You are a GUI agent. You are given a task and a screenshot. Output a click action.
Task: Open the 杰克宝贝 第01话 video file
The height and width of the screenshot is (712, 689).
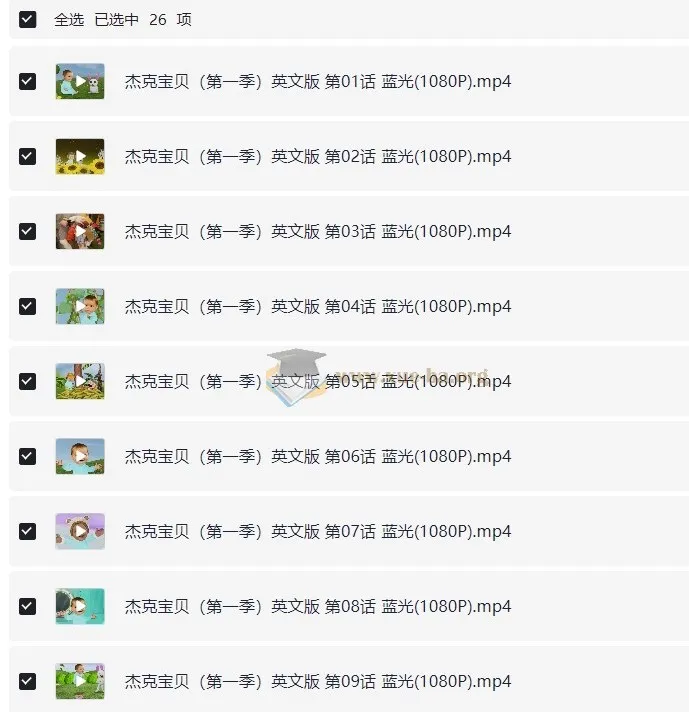click(317, 81)
